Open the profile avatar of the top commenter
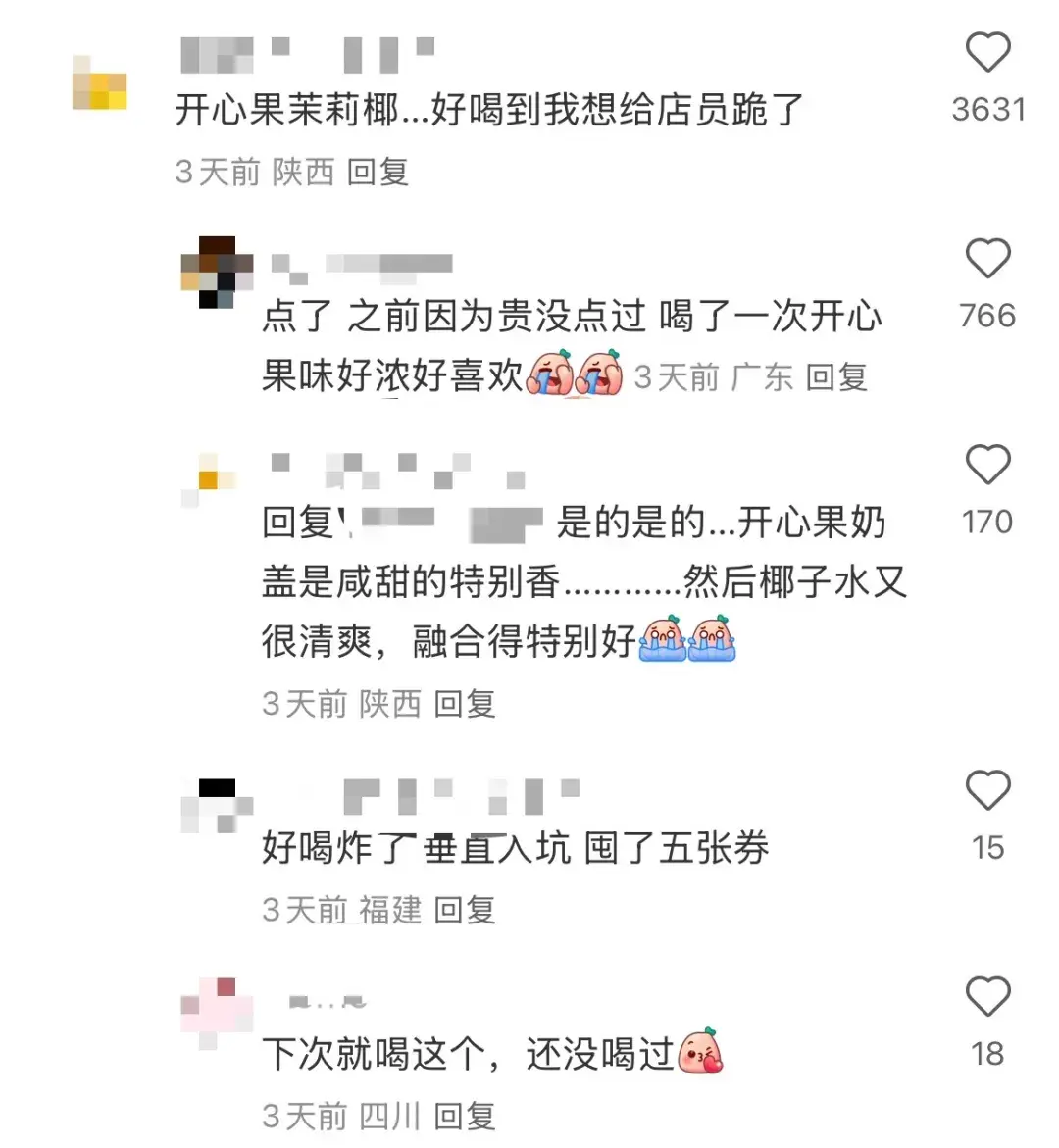The width and height of the screenshot is (1059, 1148). tap(100, 81)
